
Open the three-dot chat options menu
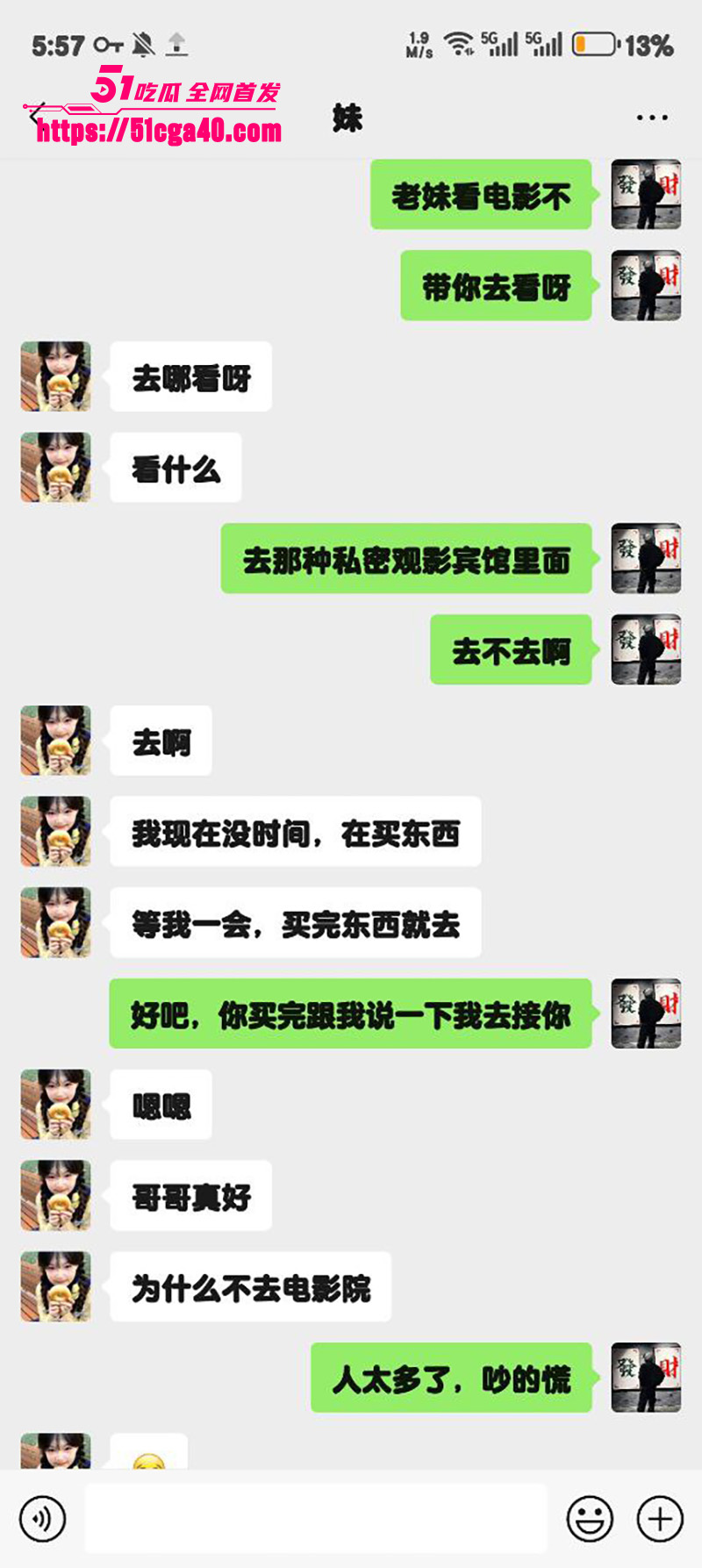click(x=652, y=117)
